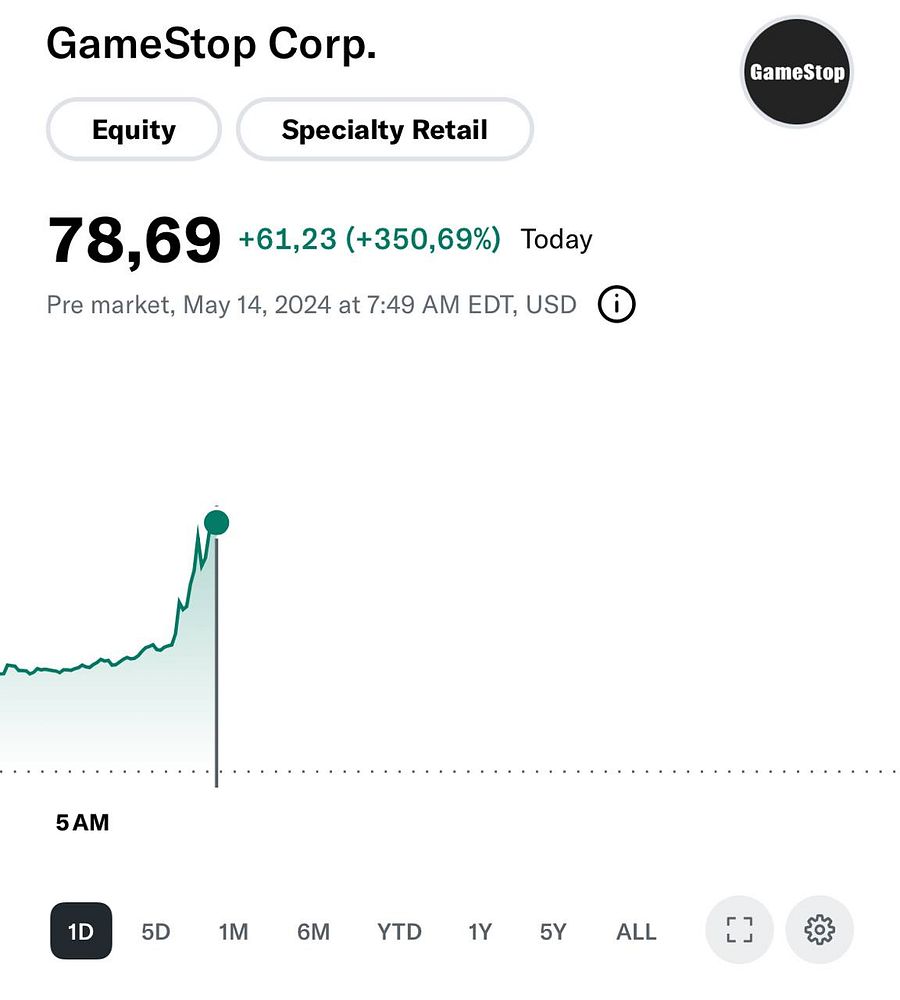Switch to the YTD chart range
Viewport: 900px width, 1000px height.
point(399,931)
